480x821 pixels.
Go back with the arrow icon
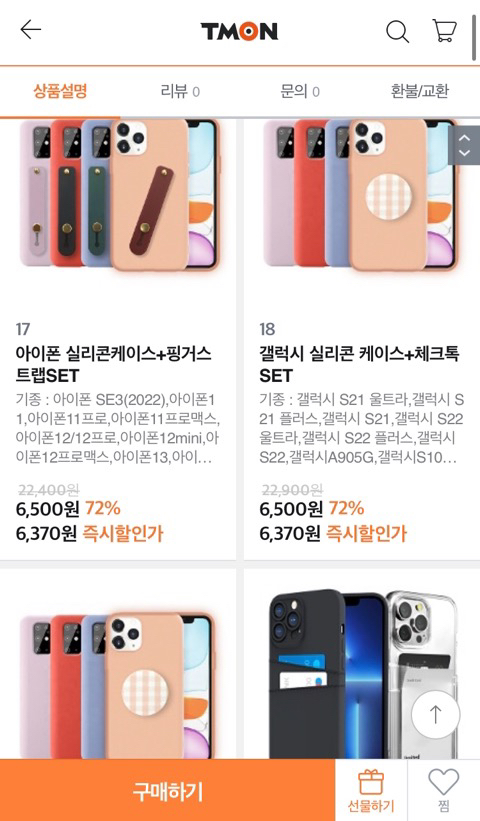coord(30,30)
